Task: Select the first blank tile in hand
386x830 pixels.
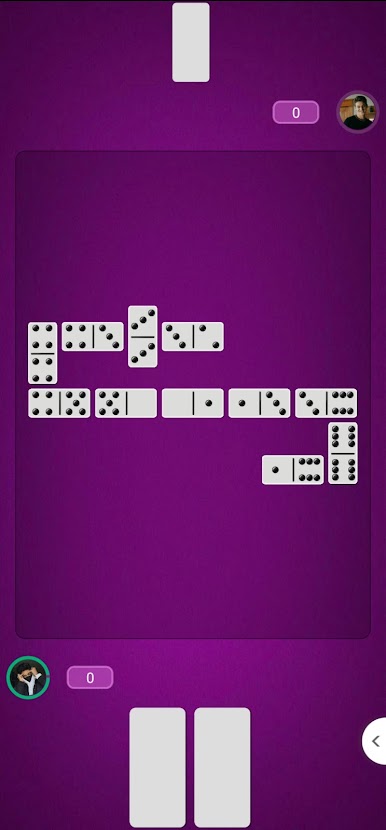Action: 157,767
